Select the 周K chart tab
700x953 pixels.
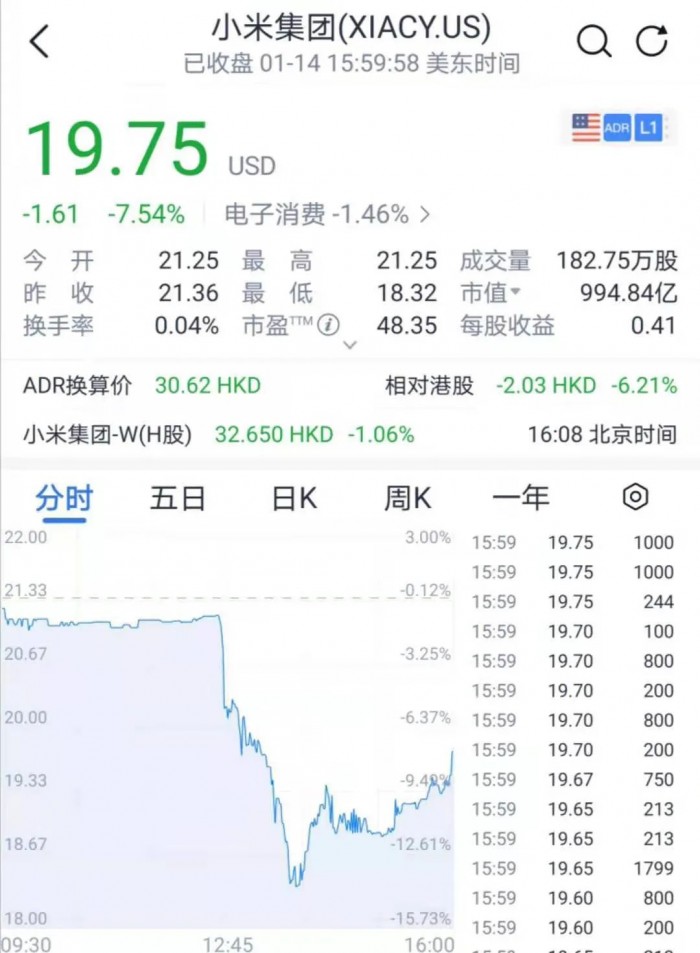click(407, 498)
